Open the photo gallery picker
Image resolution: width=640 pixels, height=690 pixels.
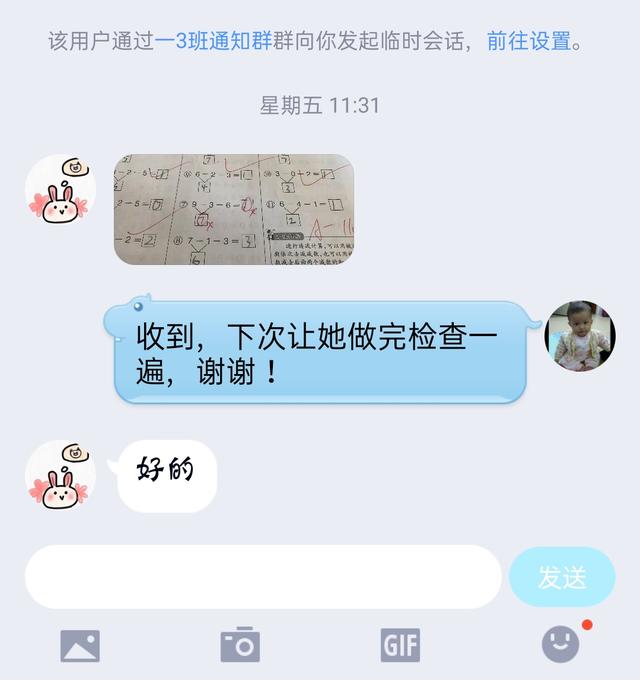[x=80, y=645]
